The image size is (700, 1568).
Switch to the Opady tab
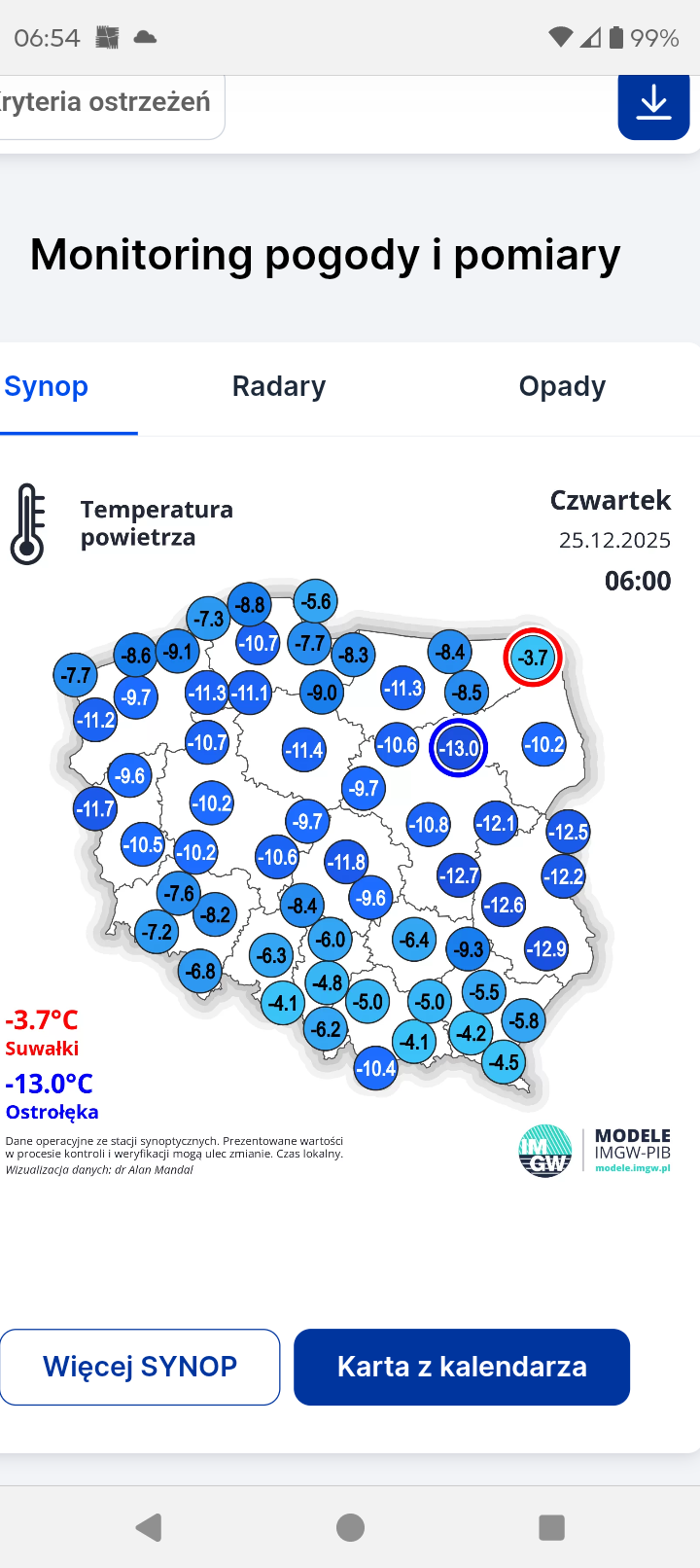tap(562, 386)
